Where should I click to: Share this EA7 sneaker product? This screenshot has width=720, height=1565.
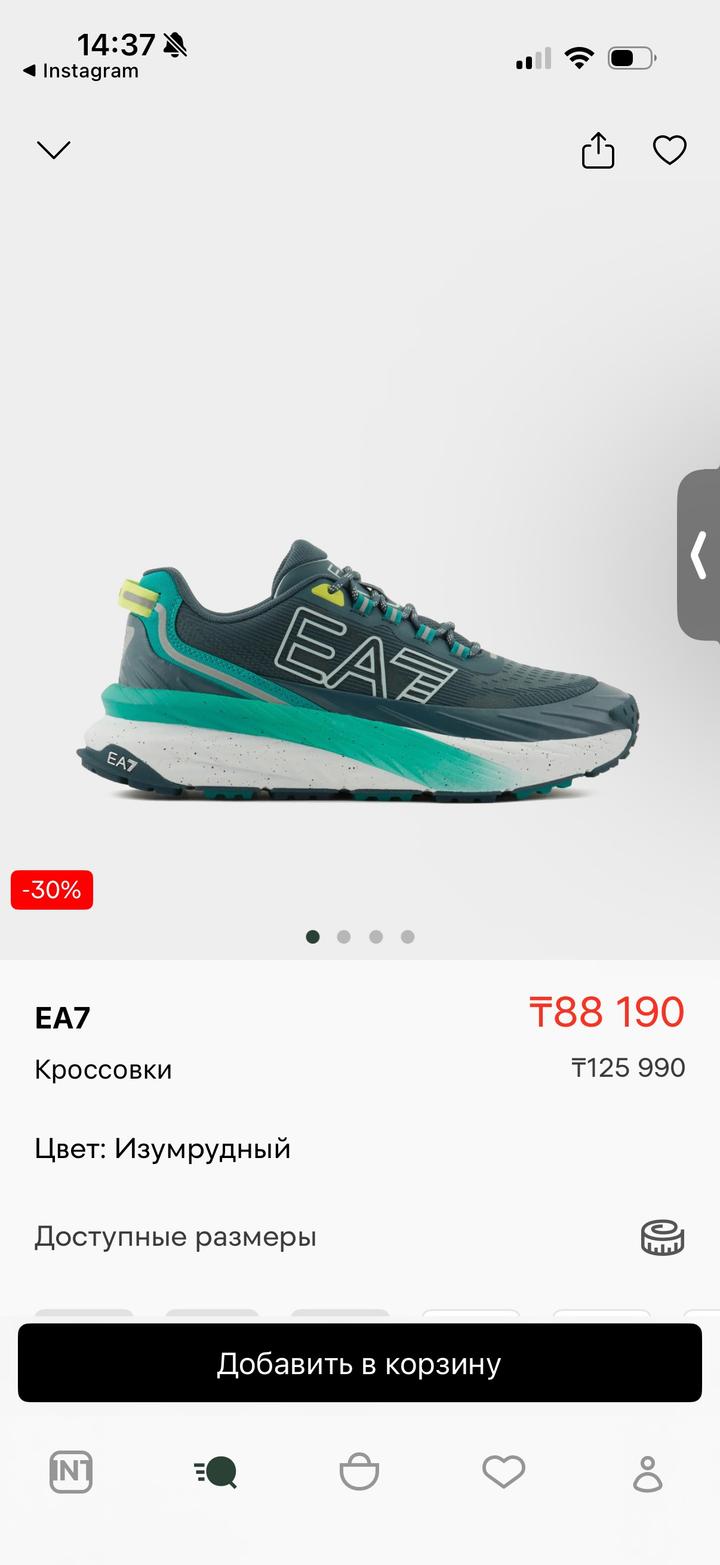(x=597, y=150)
